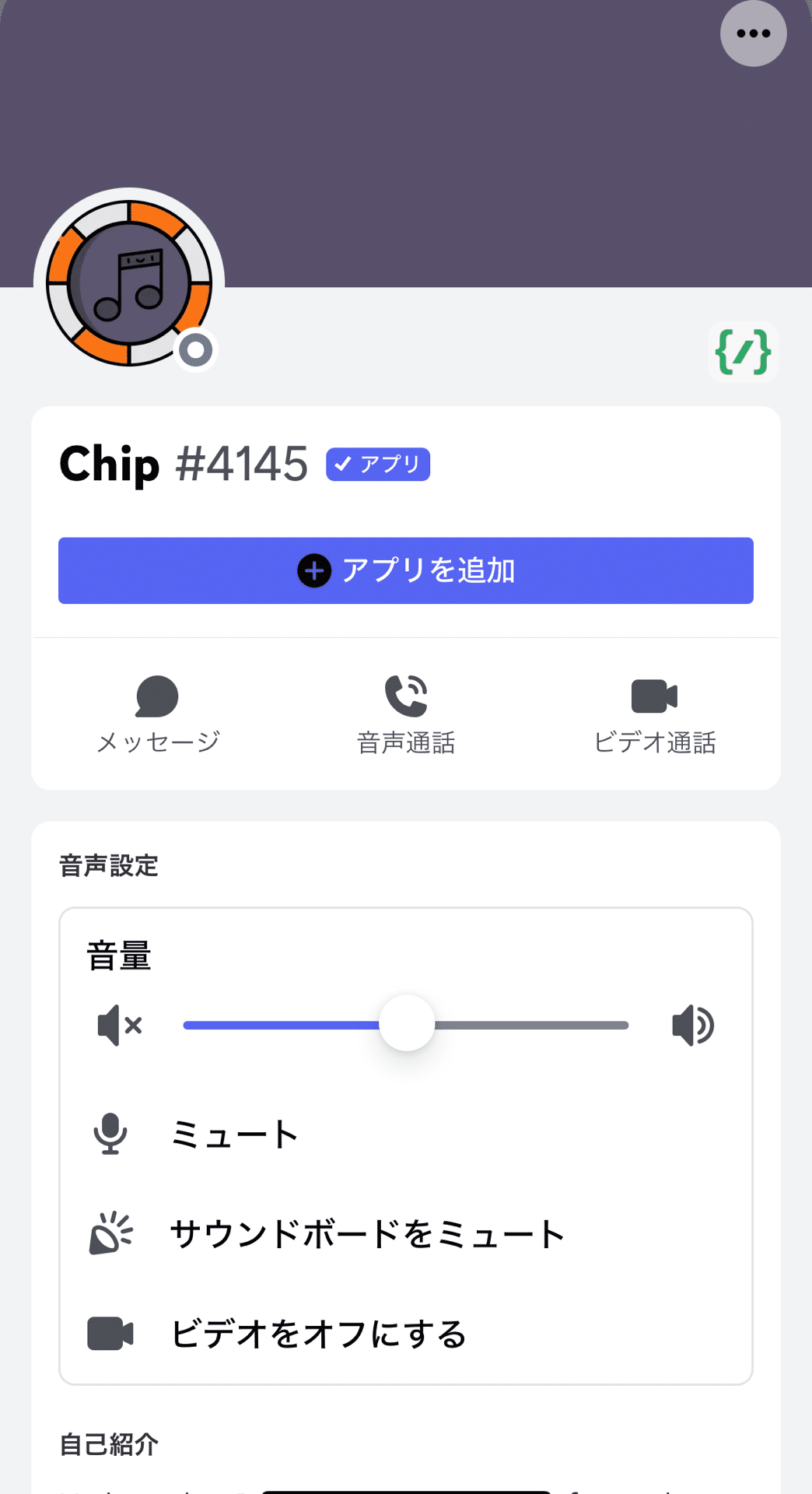Select the ミュート option
The width and height of the screenshot is (812, 1494).
235,1134
